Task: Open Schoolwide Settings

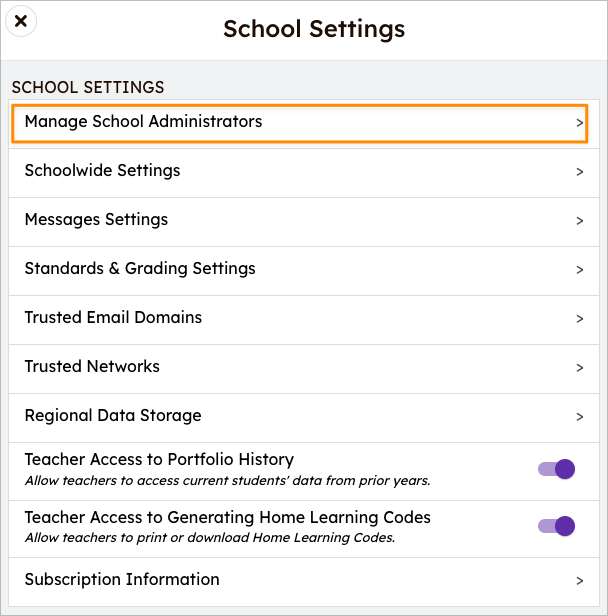Action: click(299, 171)
